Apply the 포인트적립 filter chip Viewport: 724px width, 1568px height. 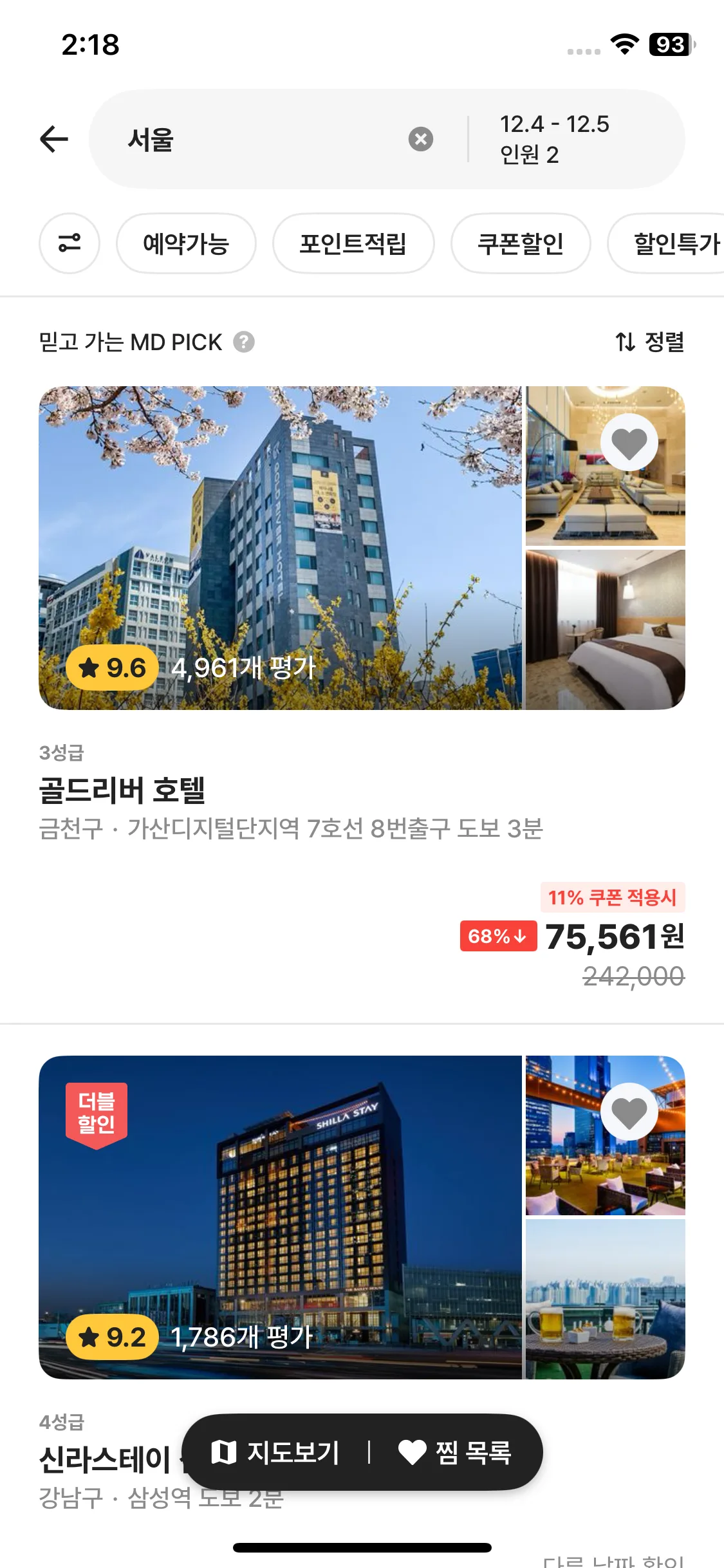353,243
